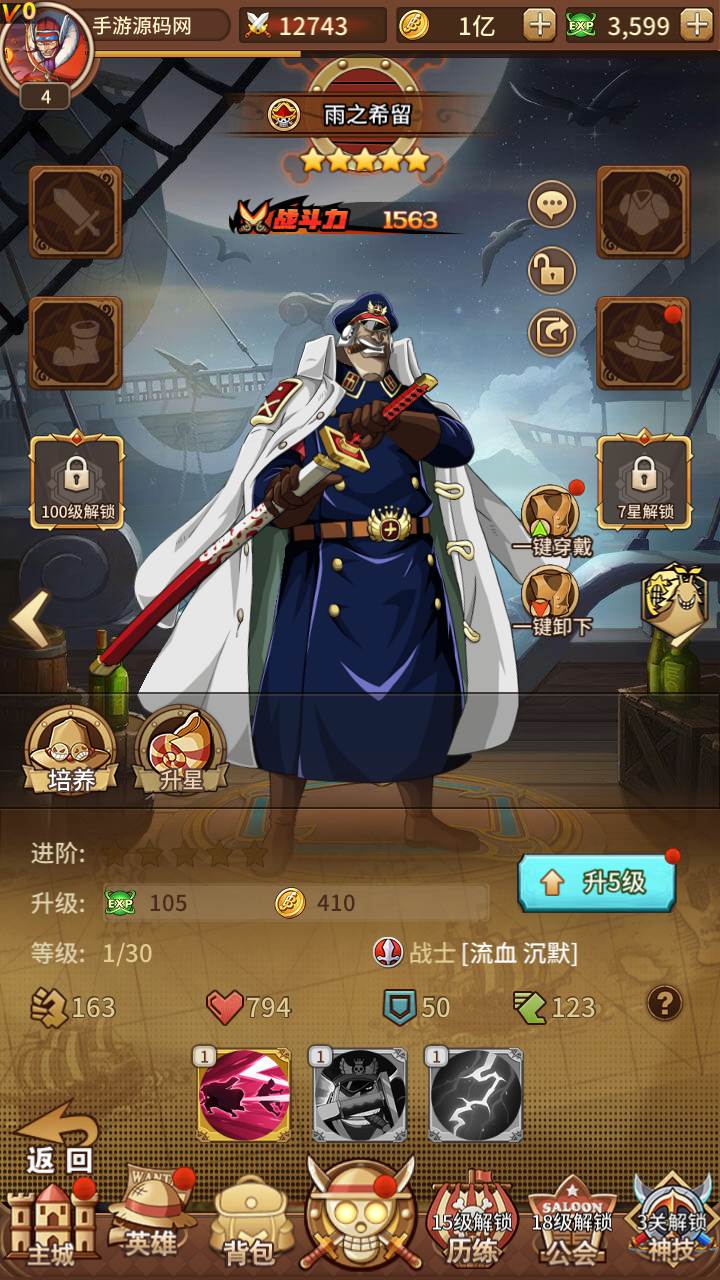Viewport: 720px width, 1280px height.
Task: Open the 培养 cultivate option
Action: click(x=72, y=750)
